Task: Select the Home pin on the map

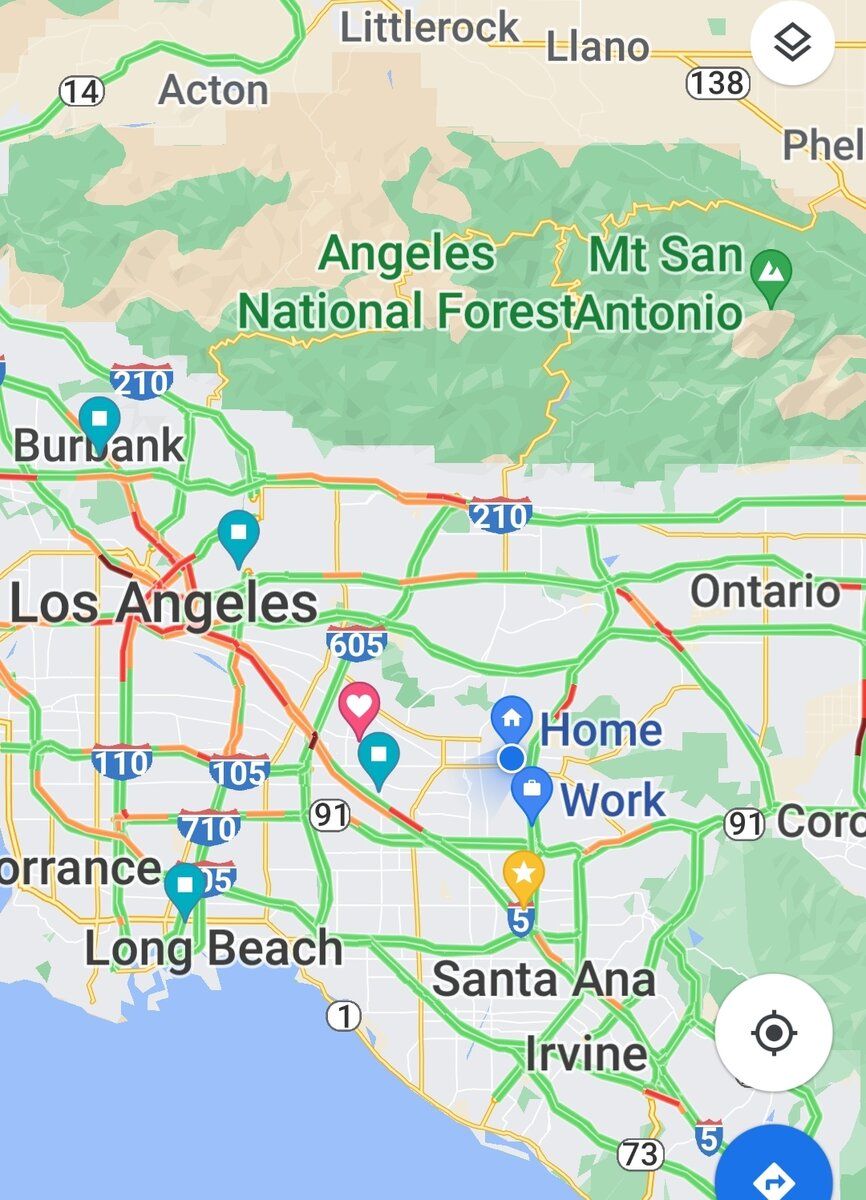Action: click(x=512, y=717)
